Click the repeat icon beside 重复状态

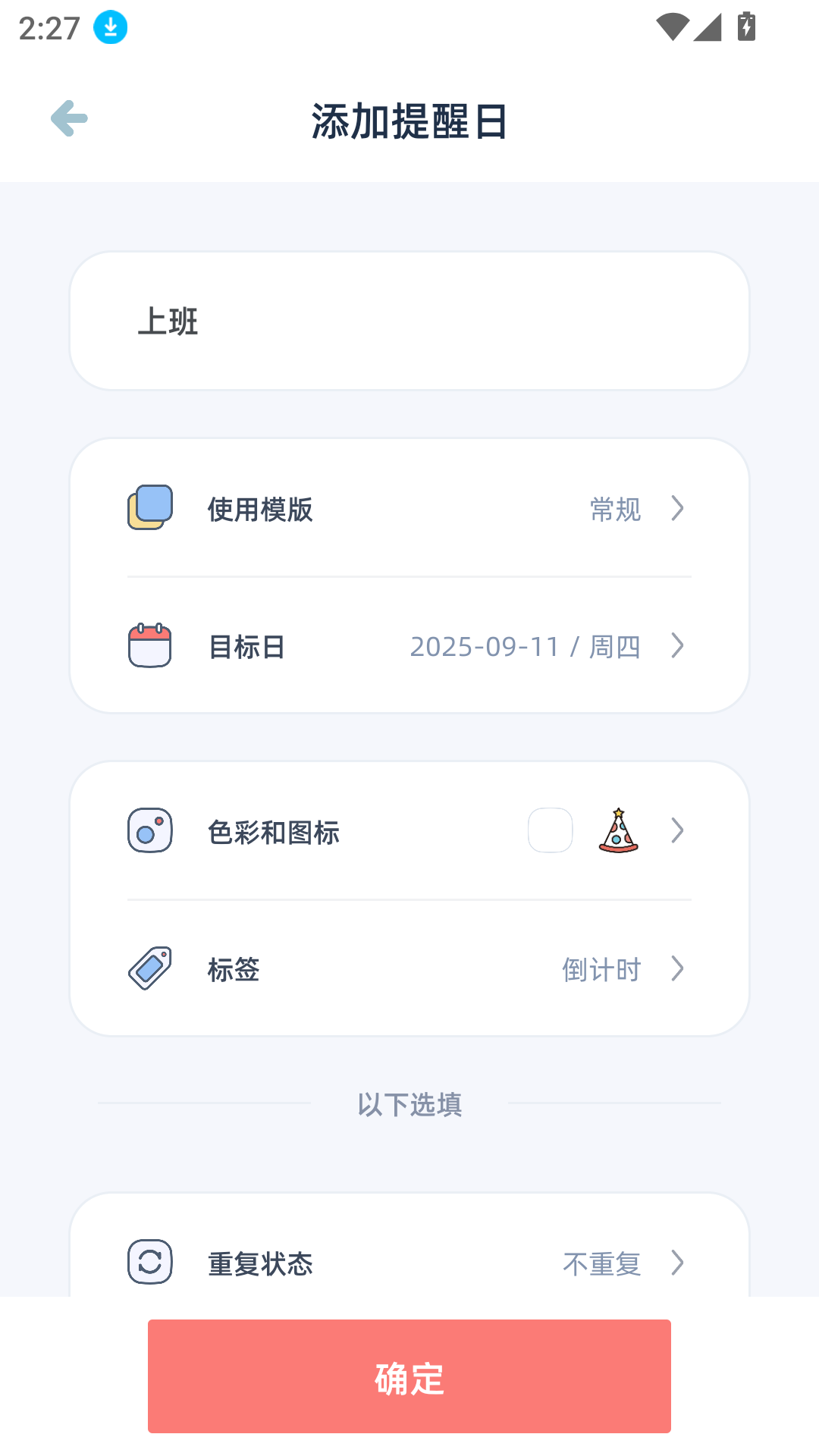pos(149,1263)
